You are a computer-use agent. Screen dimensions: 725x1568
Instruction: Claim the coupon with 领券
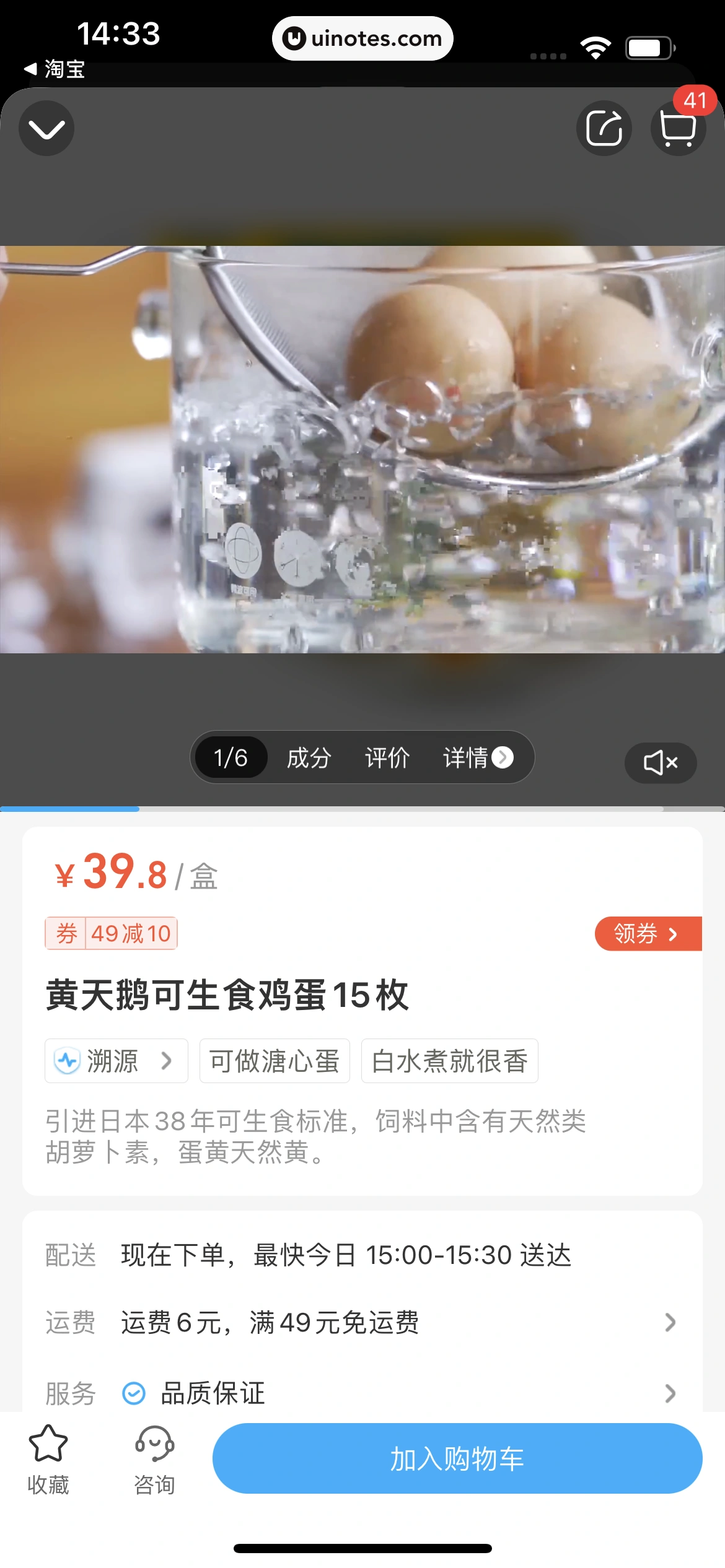point(647,933)
